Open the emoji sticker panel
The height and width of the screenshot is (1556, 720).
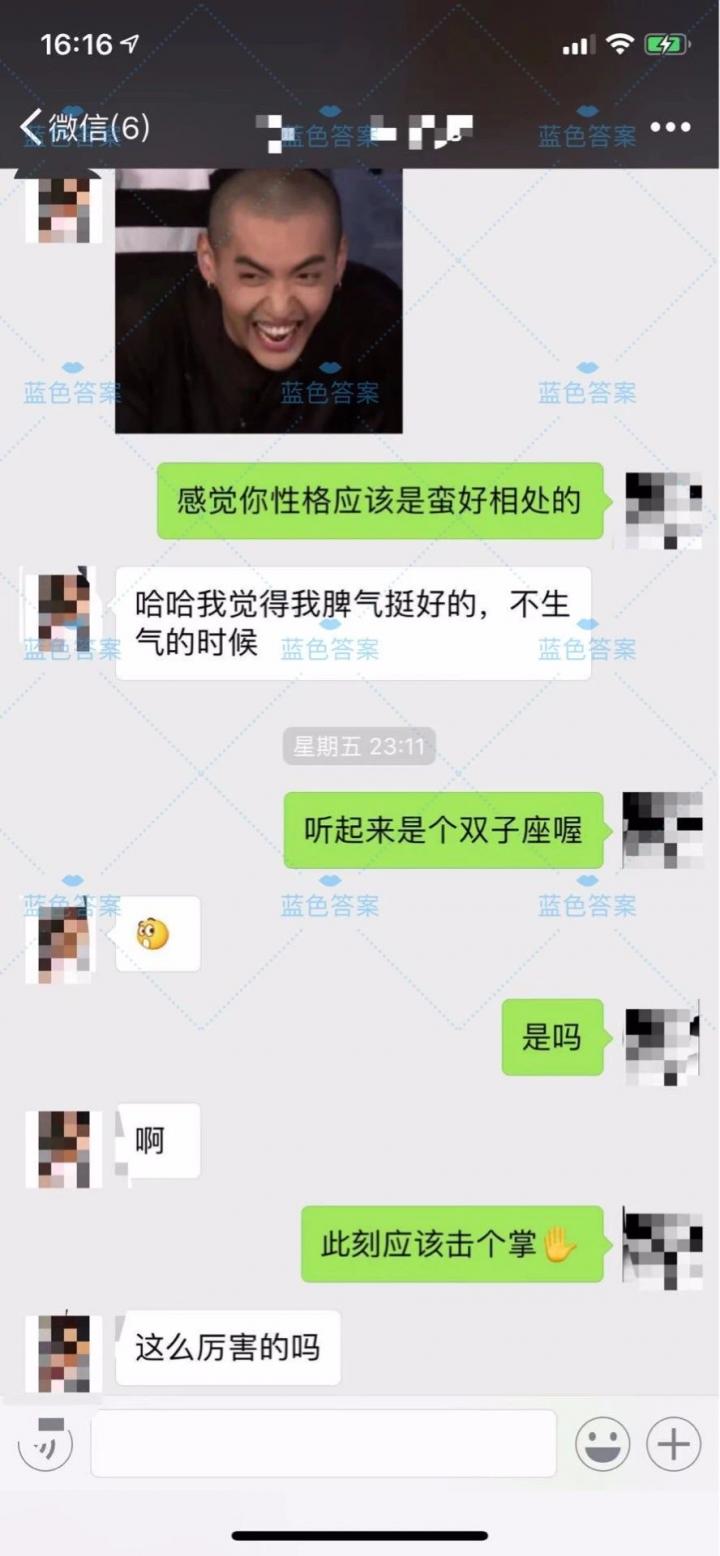tap(602, 1444)
